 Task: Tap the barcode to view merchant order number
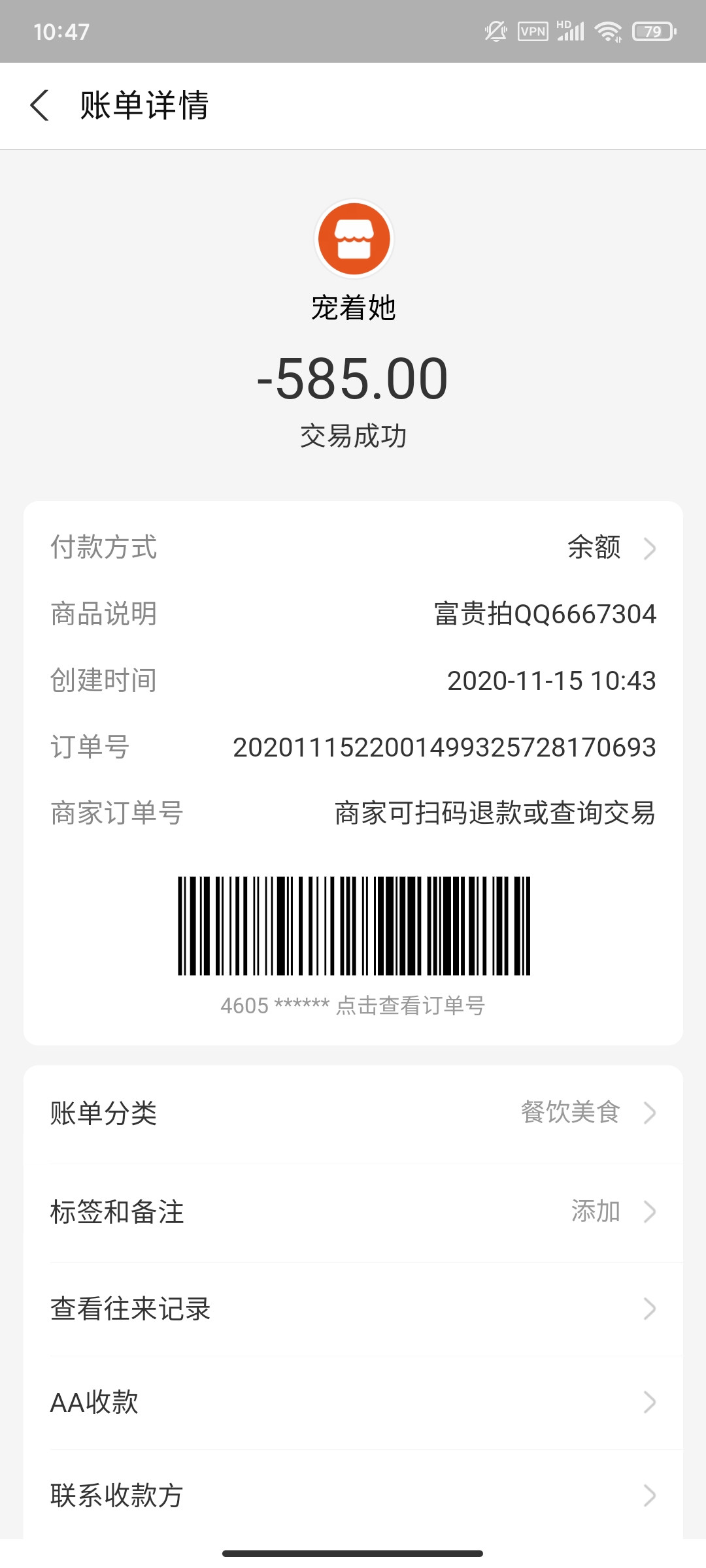354,926
